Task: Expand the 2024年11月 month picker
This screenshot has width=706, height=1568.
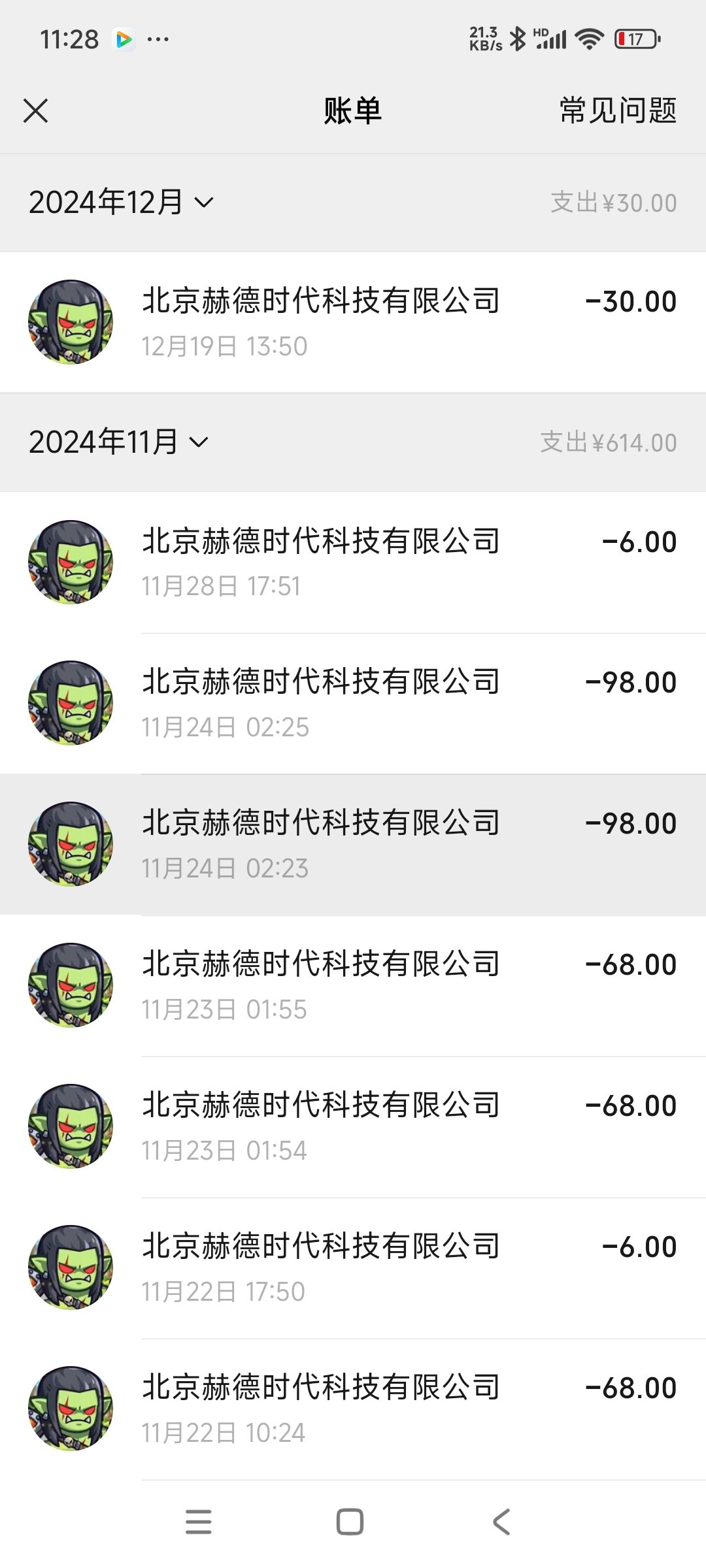Action: [x=119, y=442]
